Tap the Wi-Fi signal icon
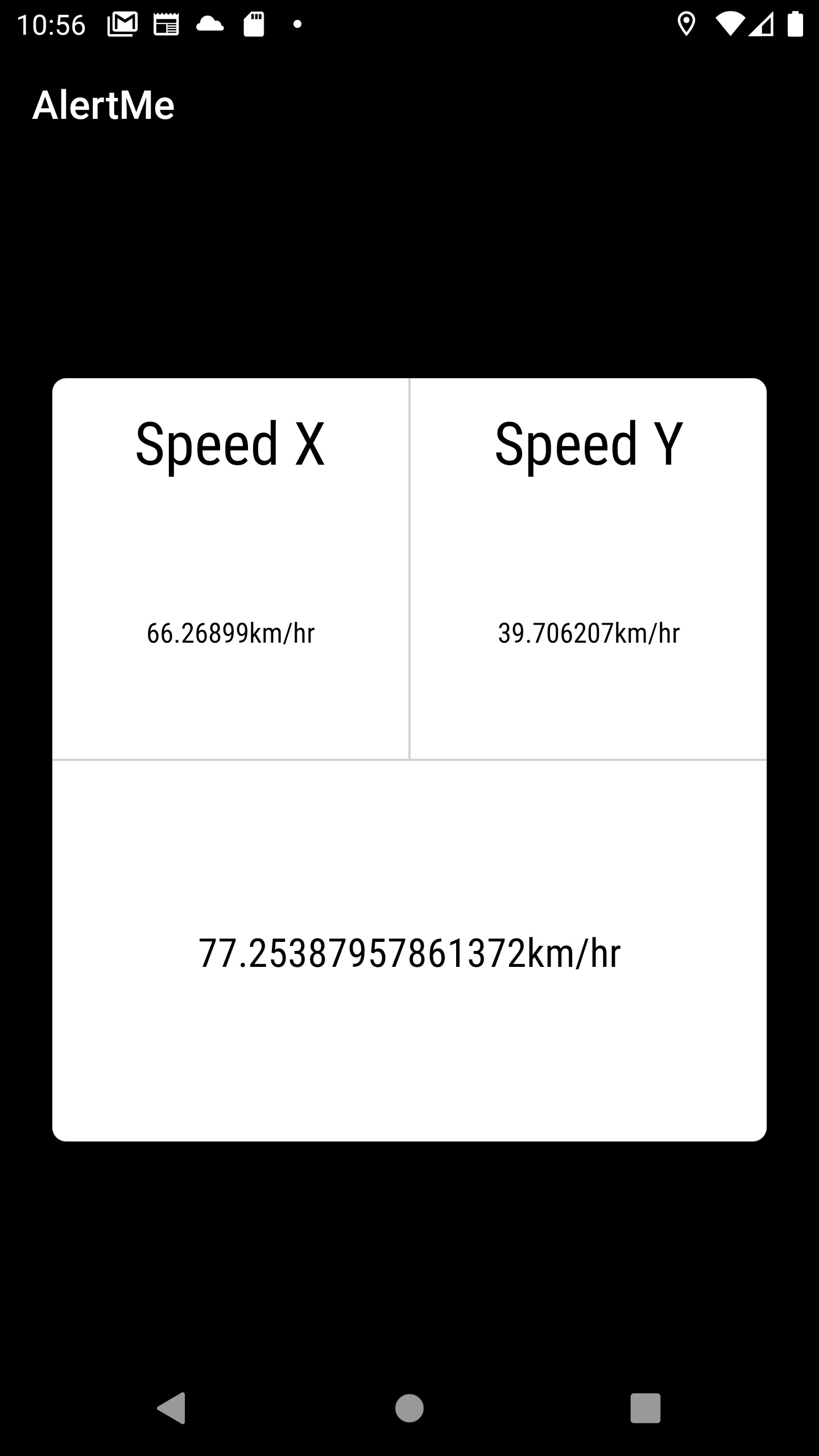Image resolution: width=819 pixels, height=1456 pixels. (x=730, y=23)
